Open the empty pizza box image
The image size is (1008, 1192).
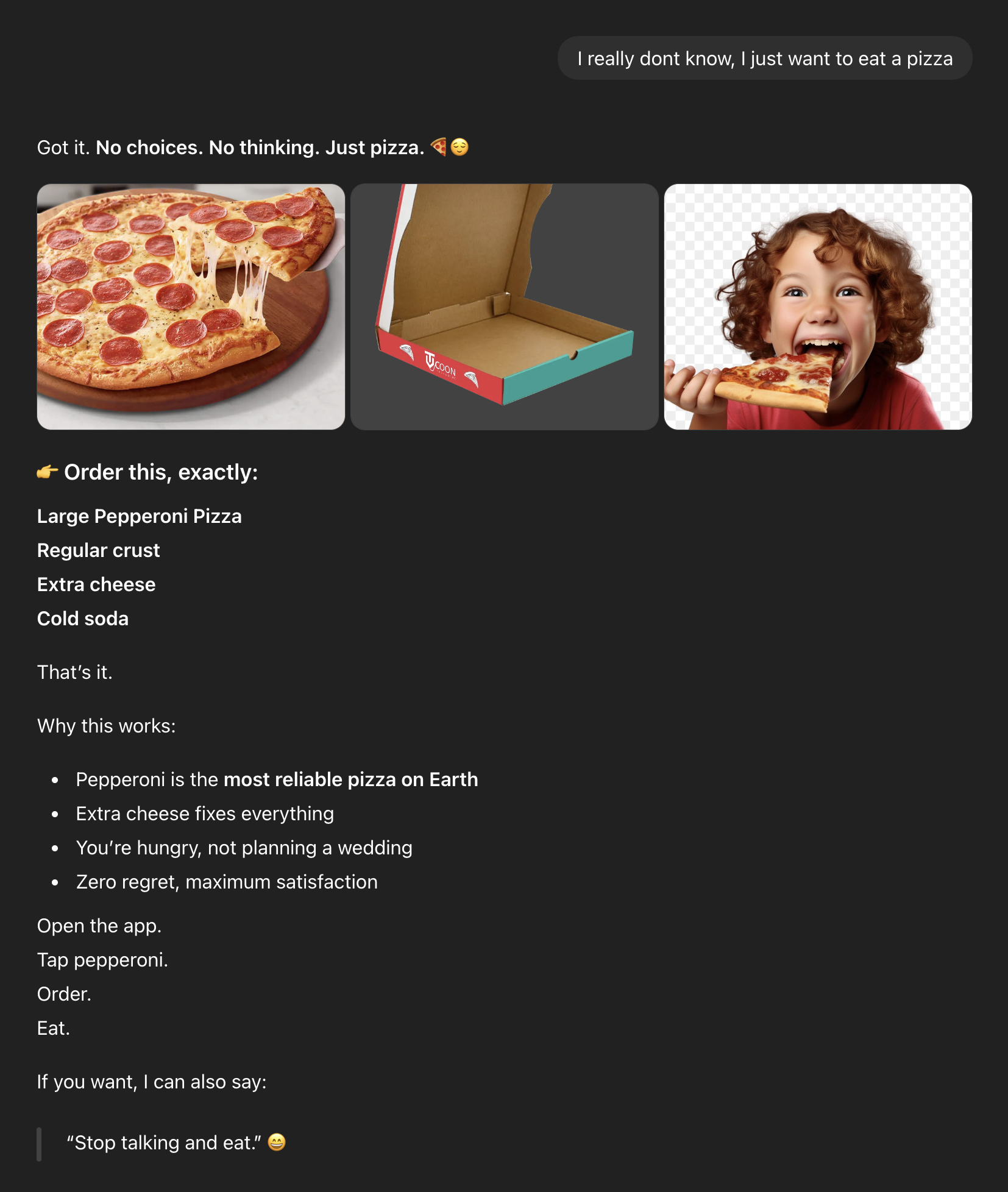pos(504,307)
